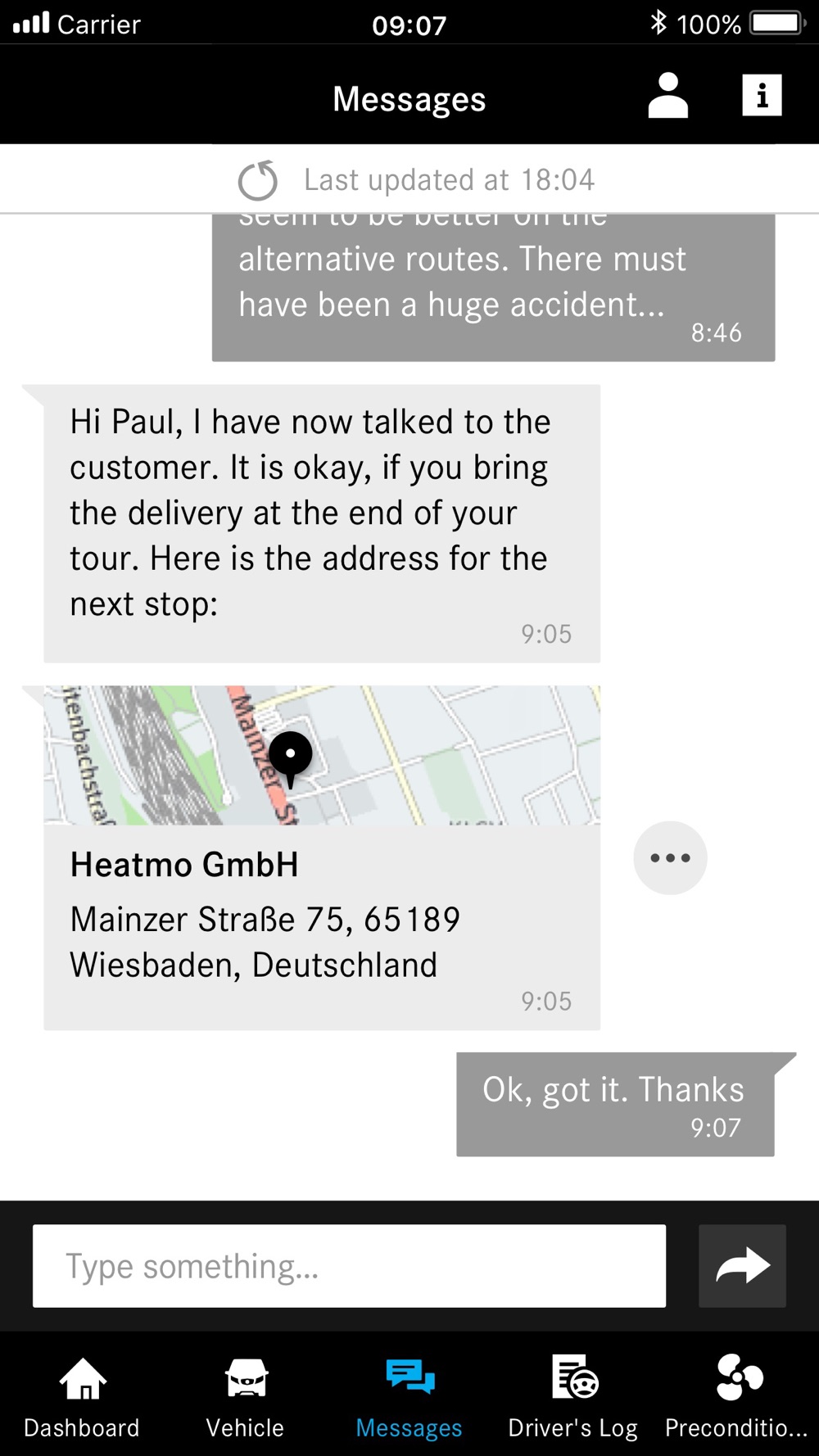Send the message with arrow button
This screenshot has height=1456, width=819.
pos(742,1266)
